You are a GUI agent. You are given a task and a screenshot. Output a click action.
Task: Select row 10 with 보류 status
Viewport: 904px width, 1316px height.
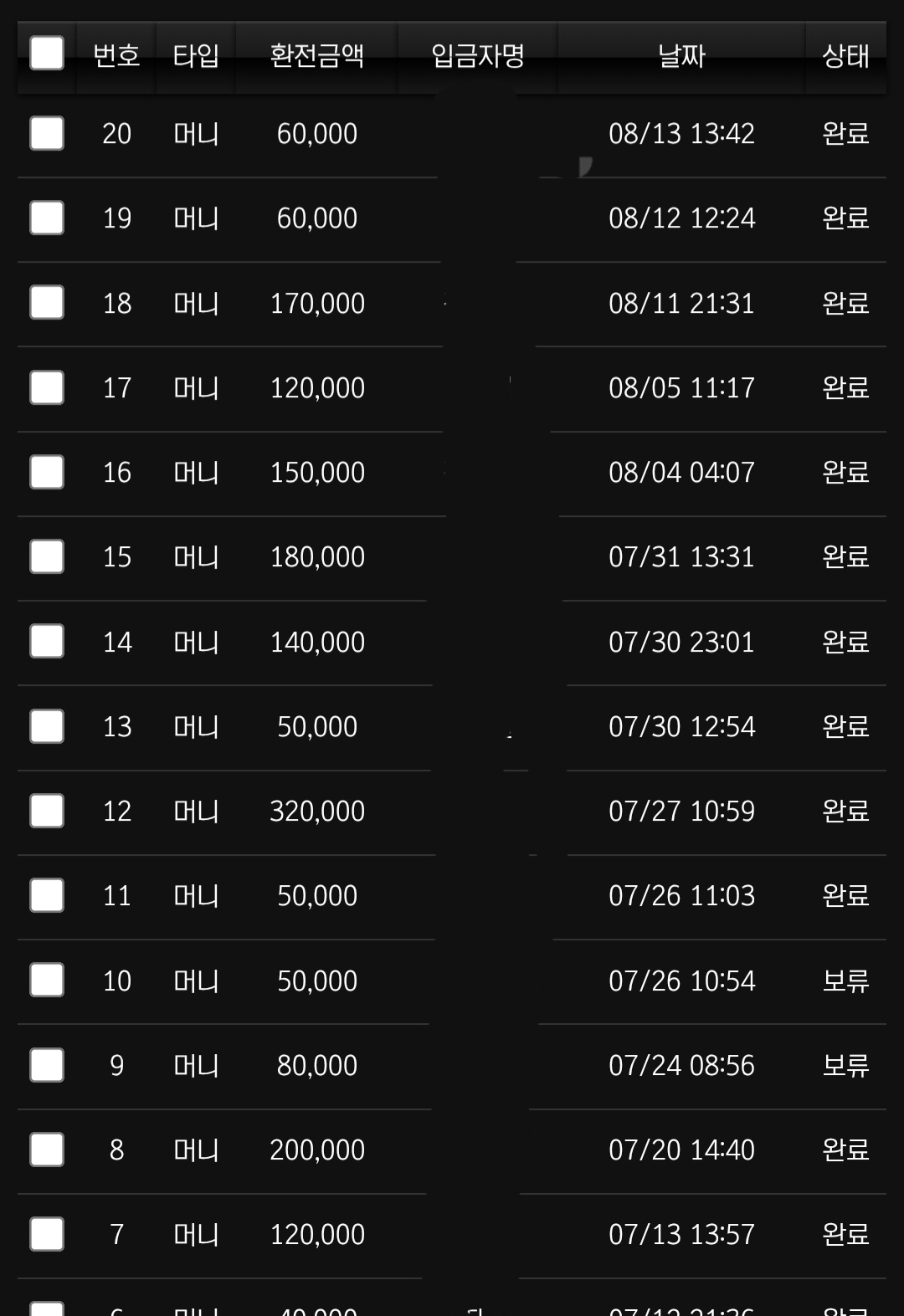47,980
